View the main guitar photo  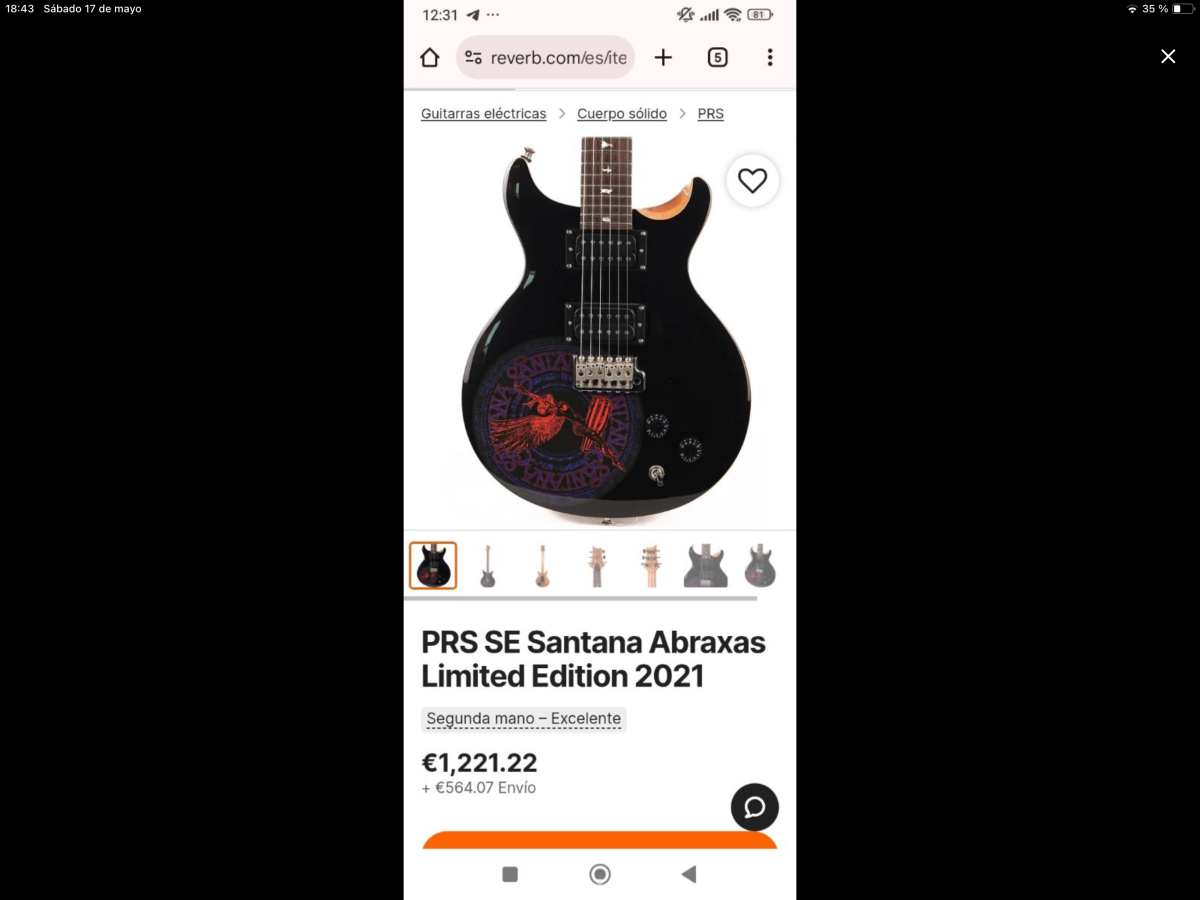[599, 330]
